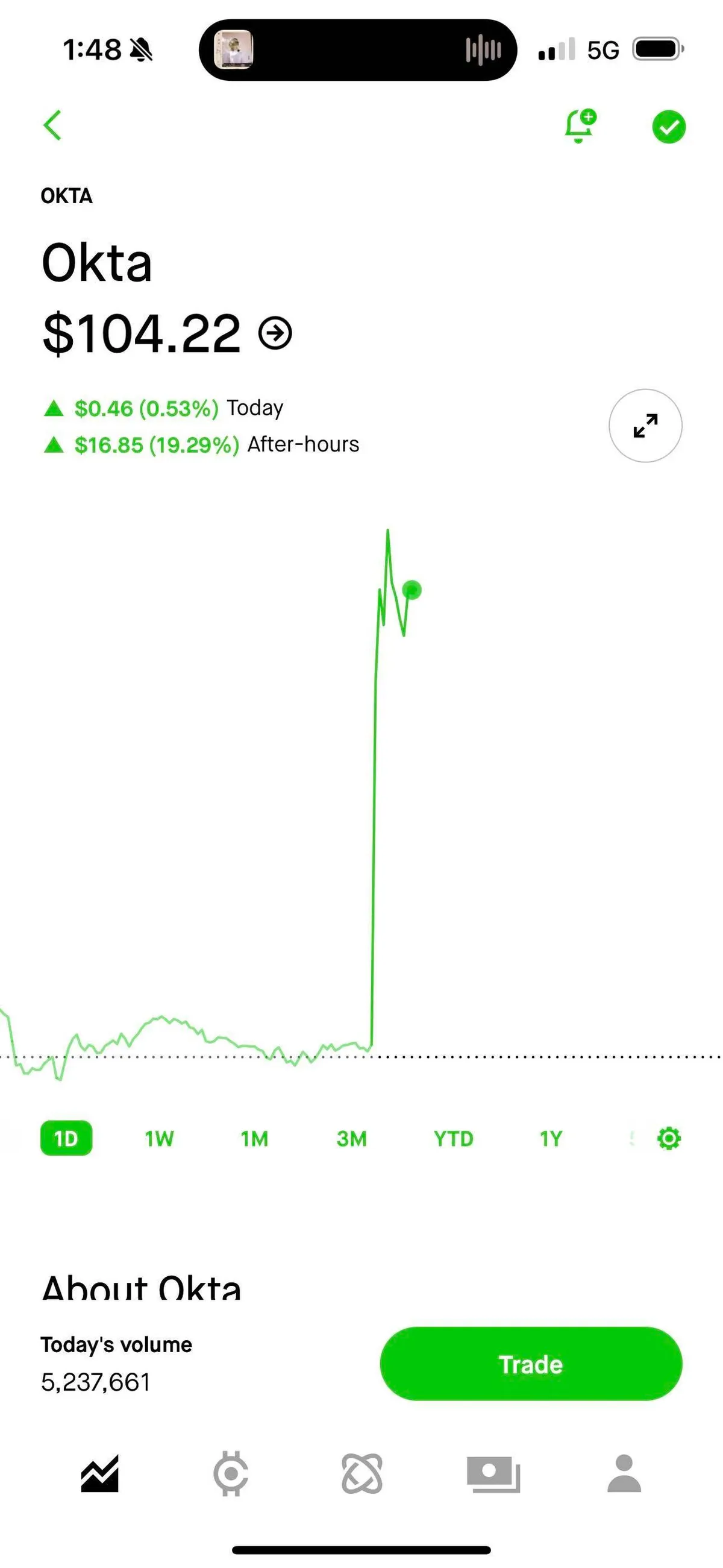The image size is (723, 1568).
Task: Open the cash tab in bottom bar
Action: [493, 1475]
